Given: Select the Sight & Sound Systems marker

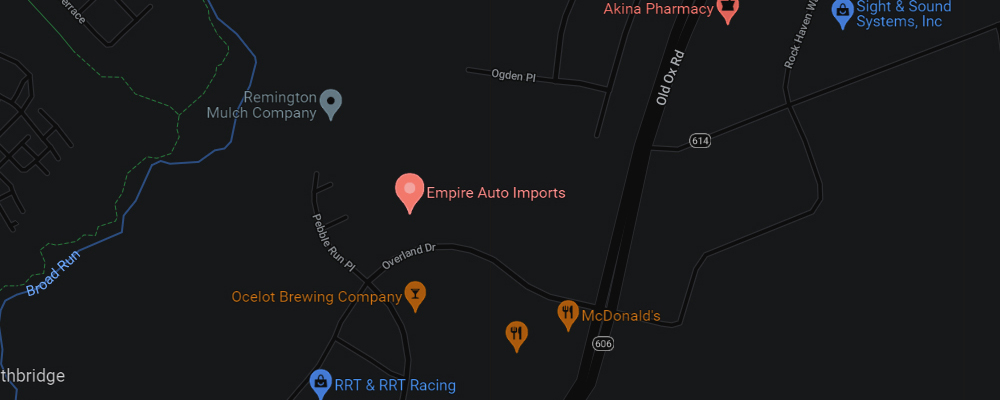Looking at the screenshot, I should [843, 12].
